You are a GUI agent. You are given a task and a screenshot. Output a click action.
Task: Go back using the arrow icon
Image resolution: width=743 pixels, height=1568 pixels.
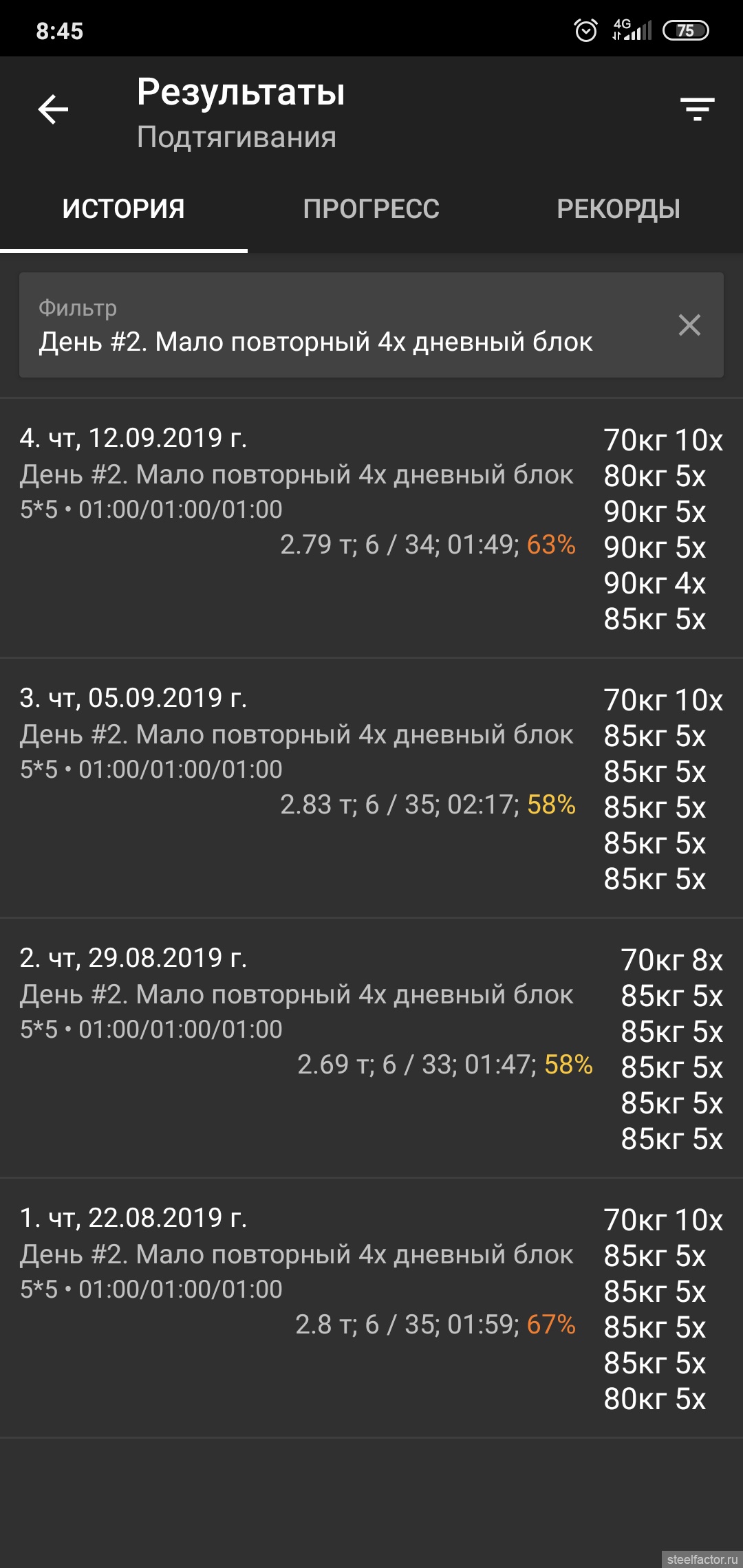click(x=53, y=109)
